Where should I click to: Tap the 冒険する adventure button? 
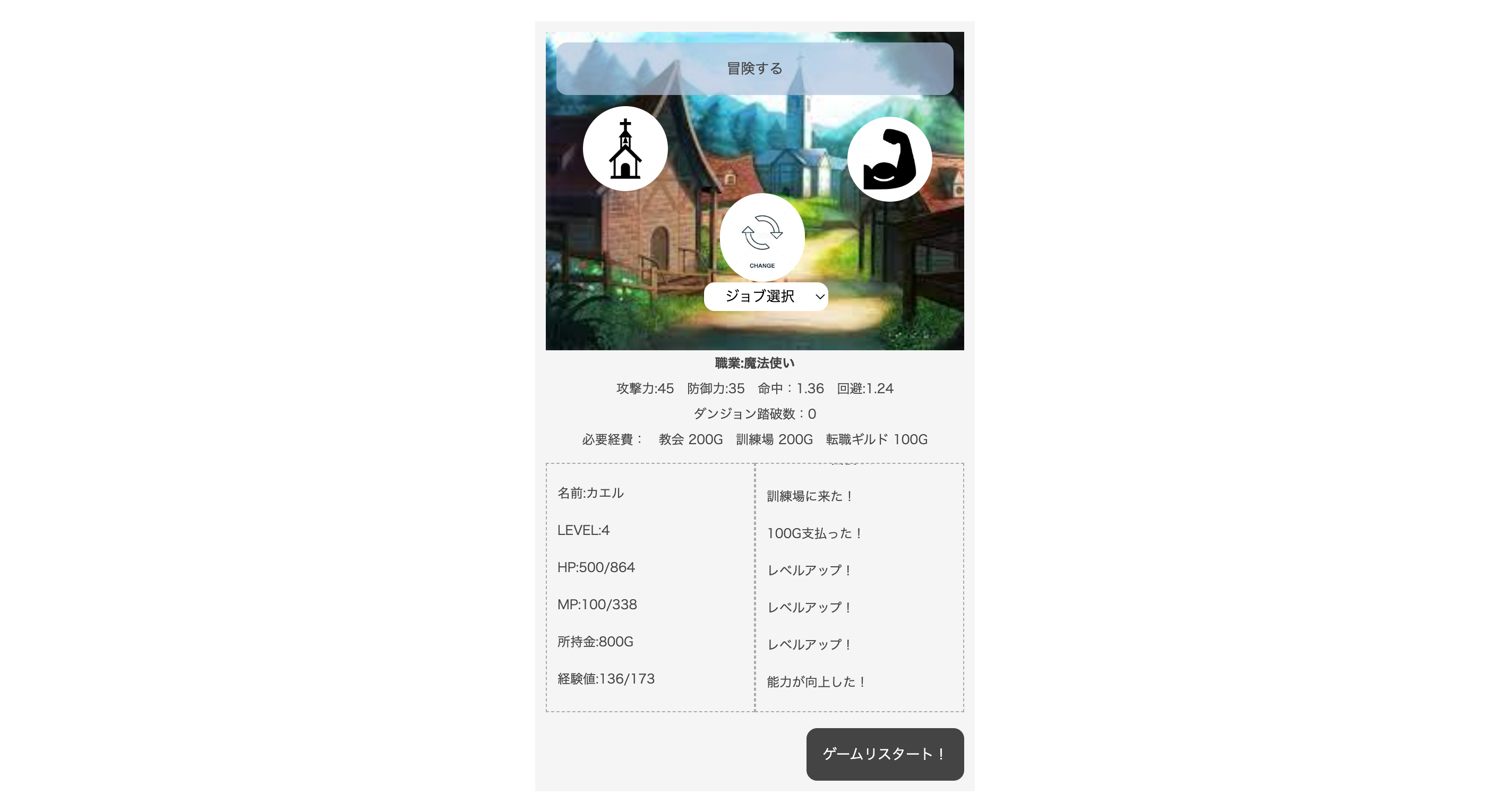(x=754, y=68)
